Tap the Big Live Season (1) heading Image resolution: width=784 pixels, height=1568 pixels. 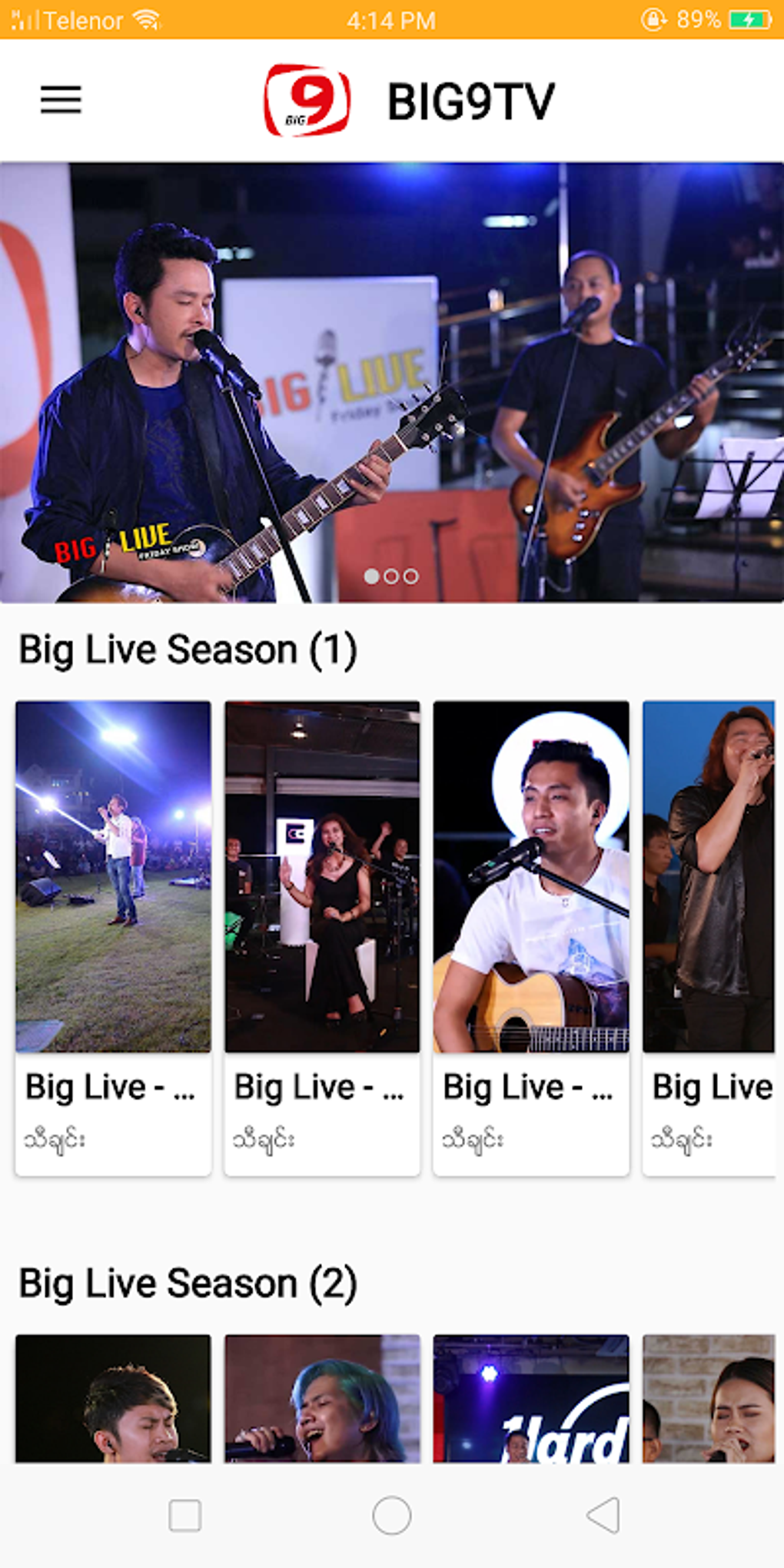tap(188, 648)
